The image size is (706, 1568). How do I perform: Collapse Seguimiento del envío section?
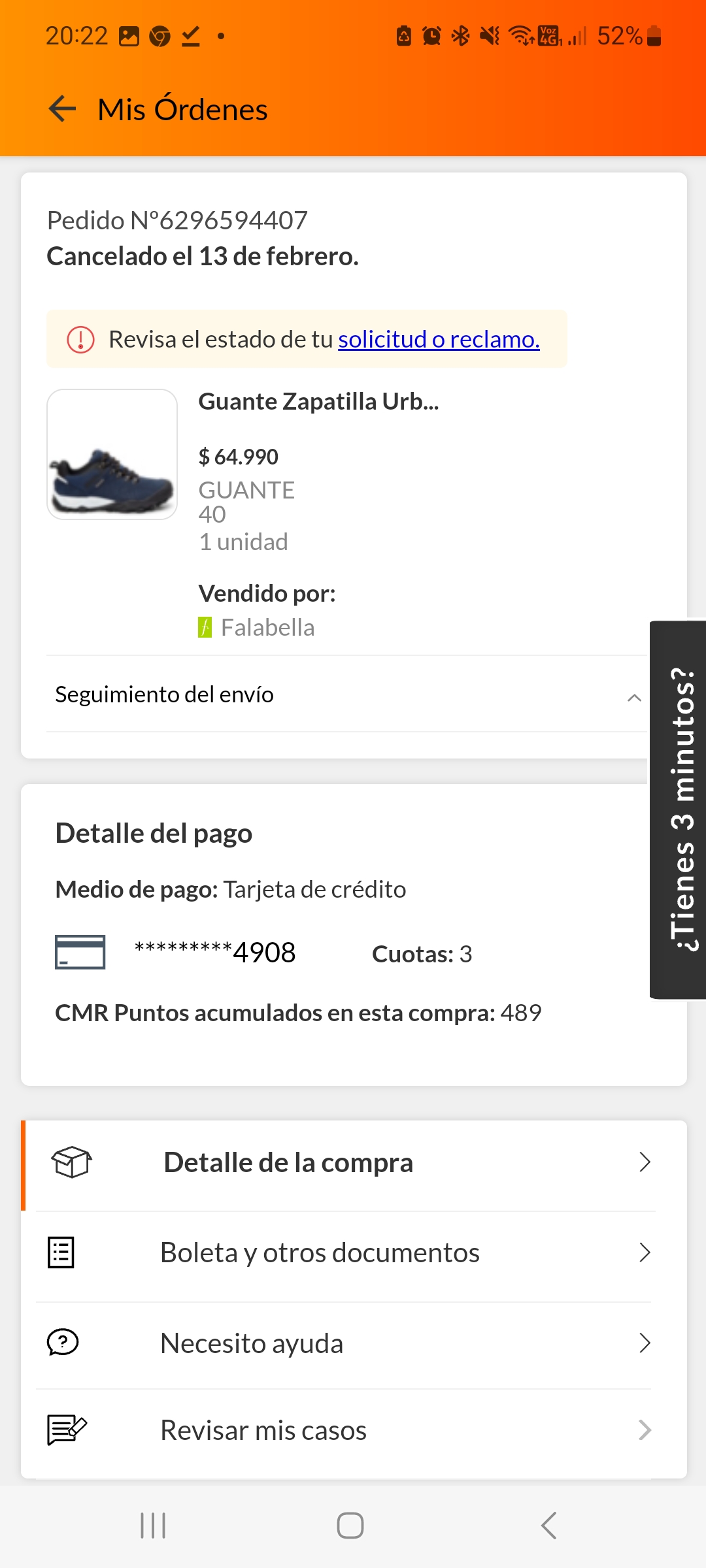click(x=346, y=694)
